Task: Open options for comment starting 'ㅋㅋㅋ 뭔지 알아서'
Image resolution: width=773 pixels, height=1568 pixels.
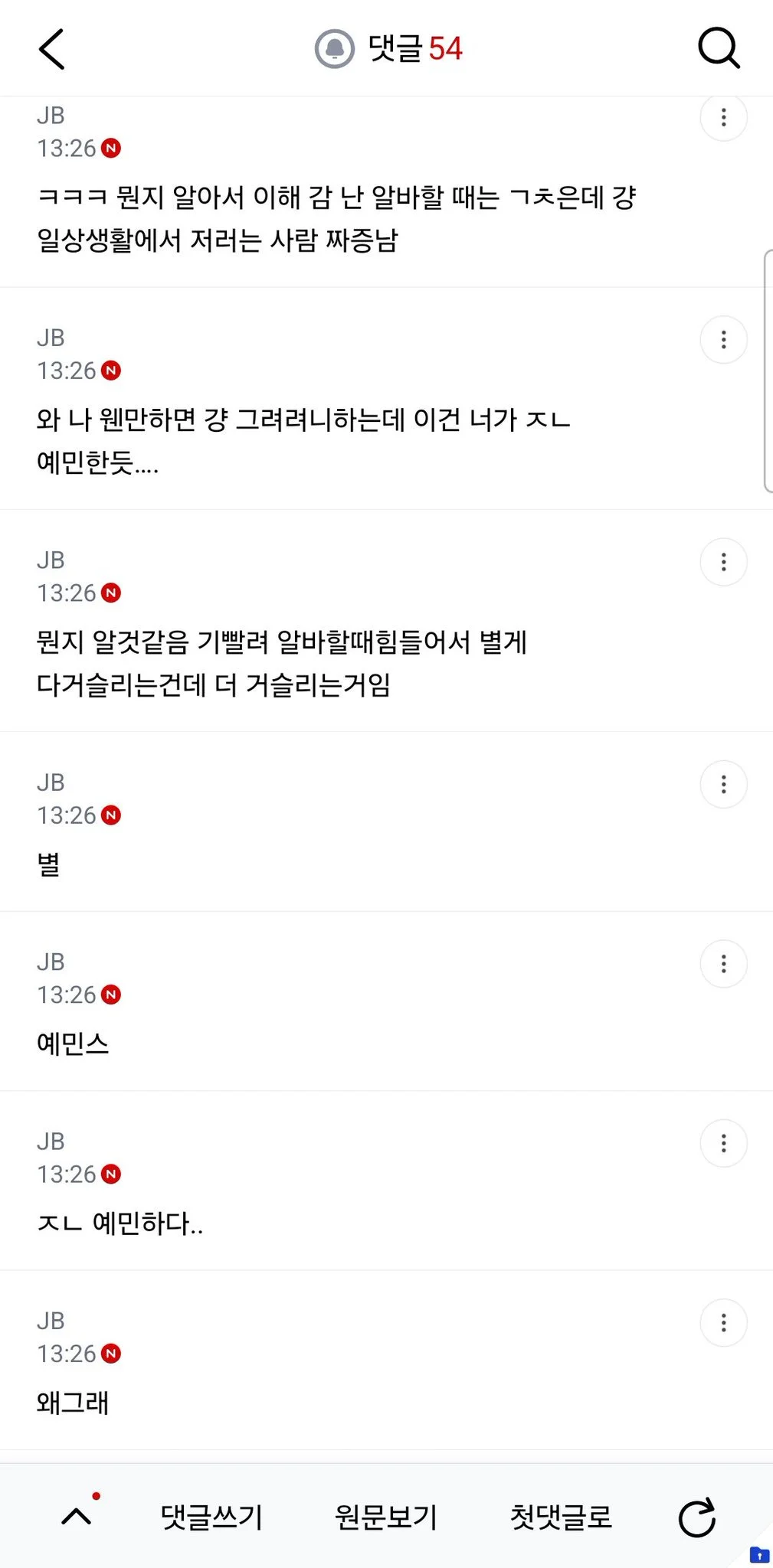Action: click(x=723, y=117)
